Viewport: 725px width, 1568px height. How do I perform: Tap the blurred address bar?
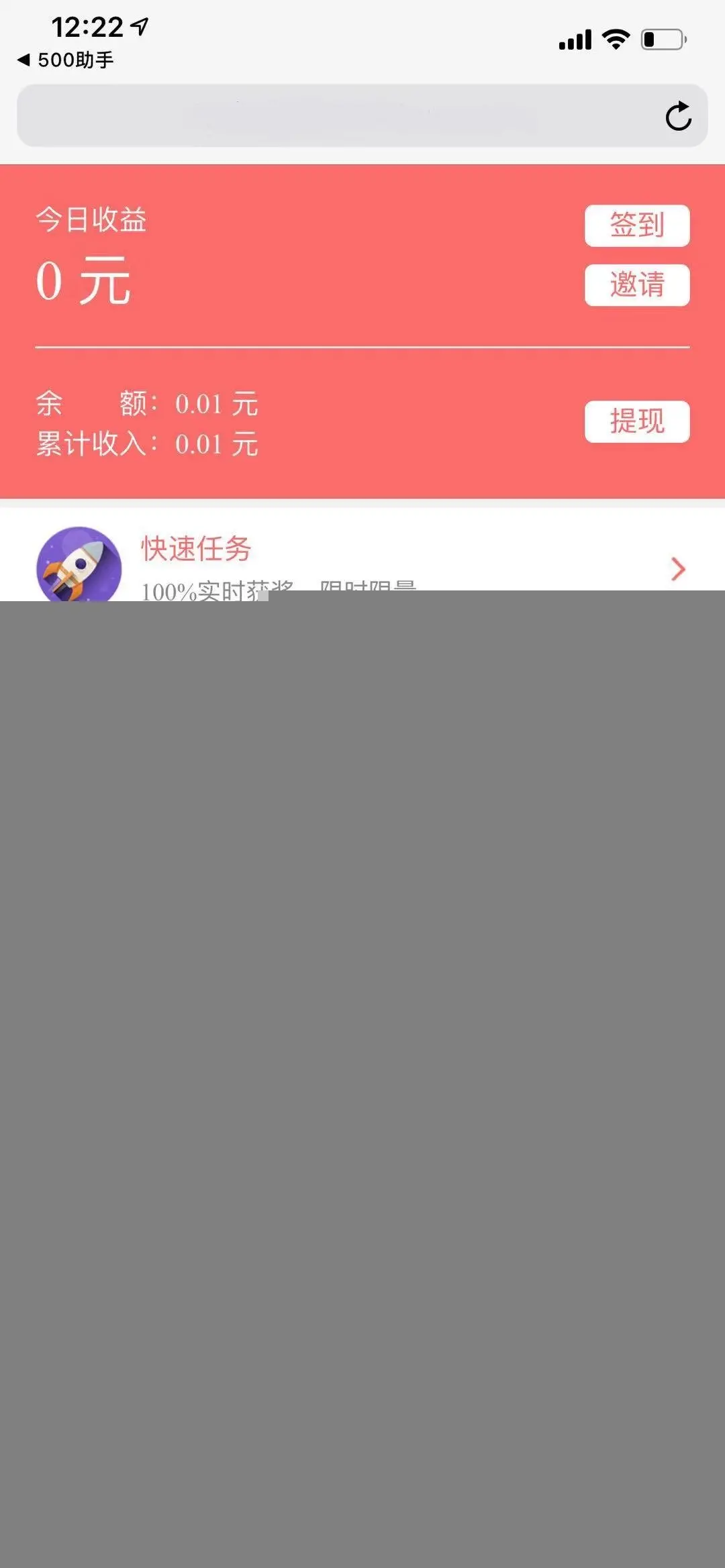pos(336,116)
